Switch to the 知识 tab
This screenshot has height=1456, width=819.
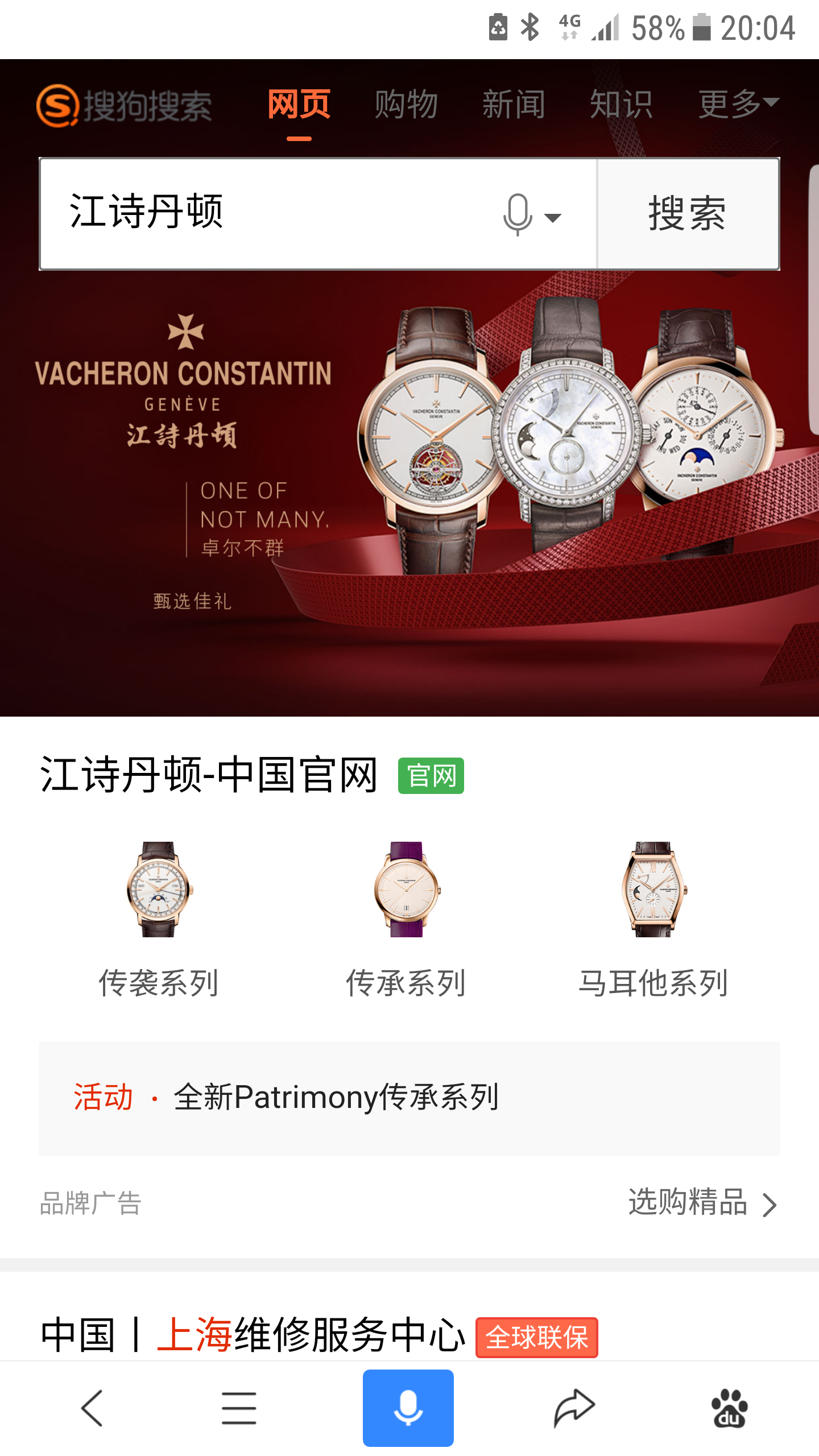[x=621, y=105]
